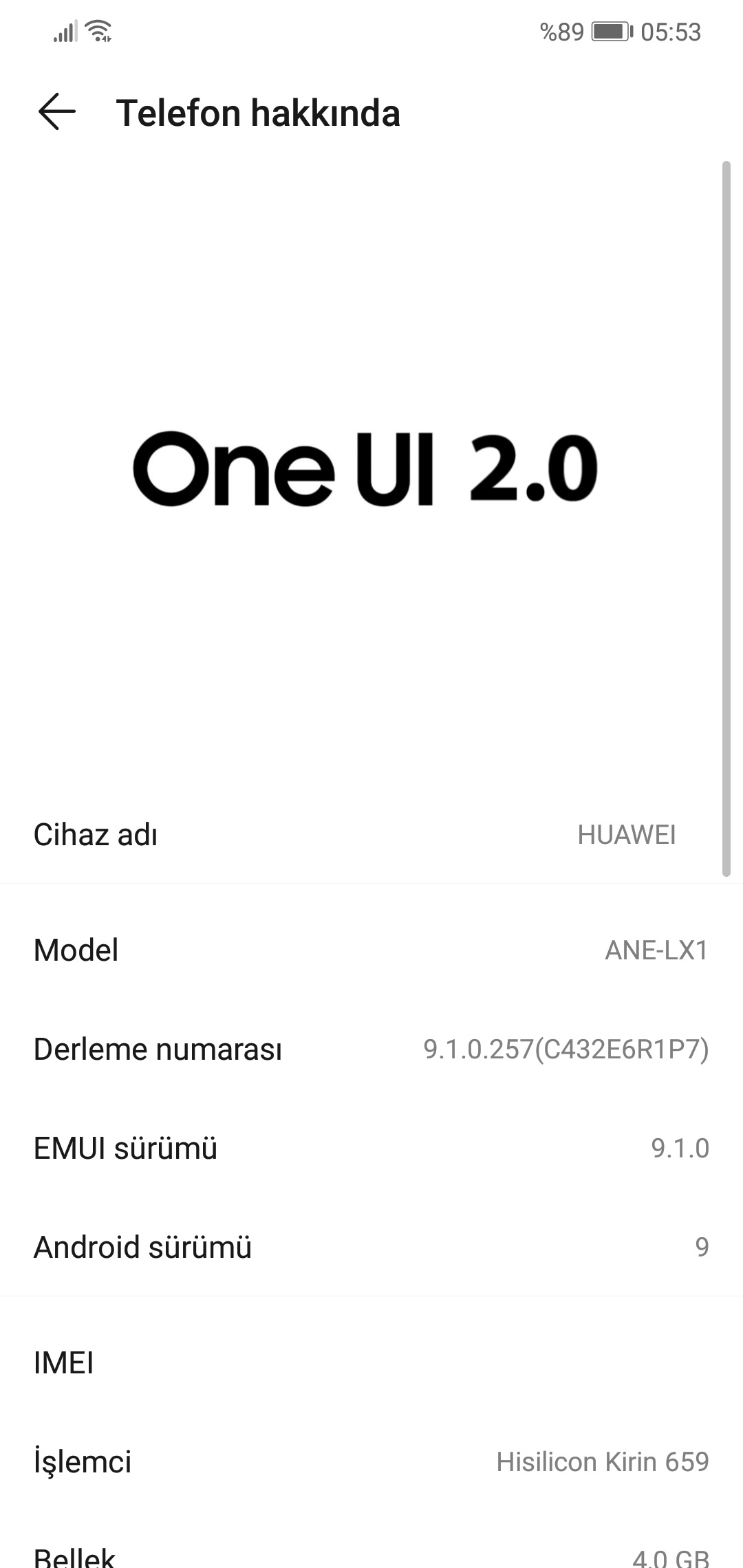Open the IMEI entry
The image size is (743, 1568).
(371, 1362)
